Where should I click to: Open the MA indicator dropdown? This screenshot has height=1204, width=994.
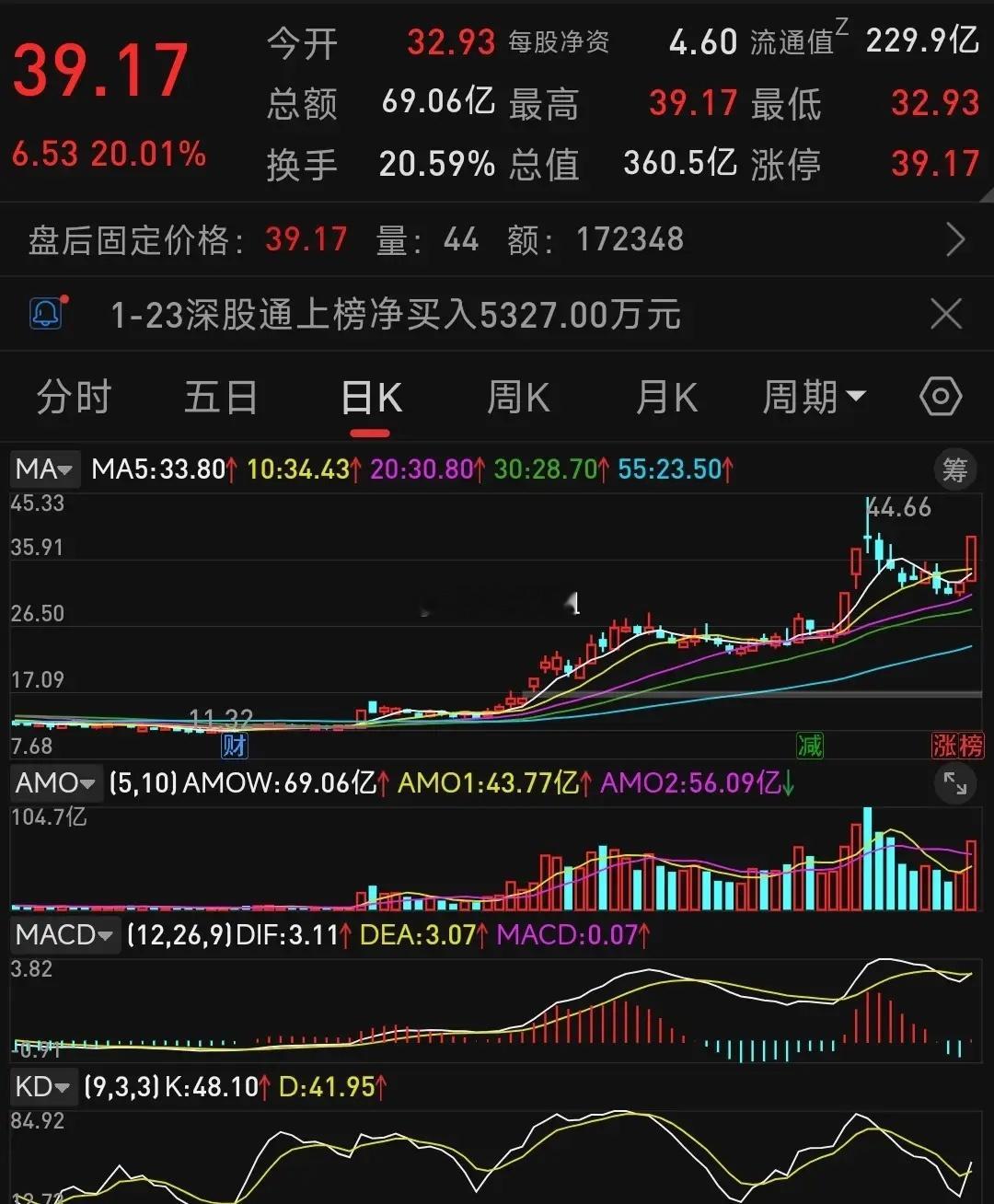point(45,469)
